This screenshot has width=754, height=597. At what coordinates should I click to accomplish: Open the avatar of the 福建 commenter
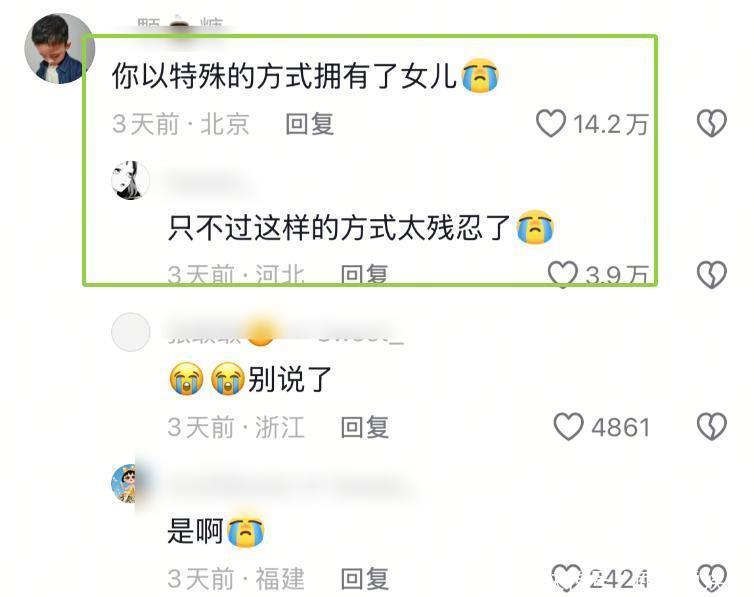click(131, 483)
